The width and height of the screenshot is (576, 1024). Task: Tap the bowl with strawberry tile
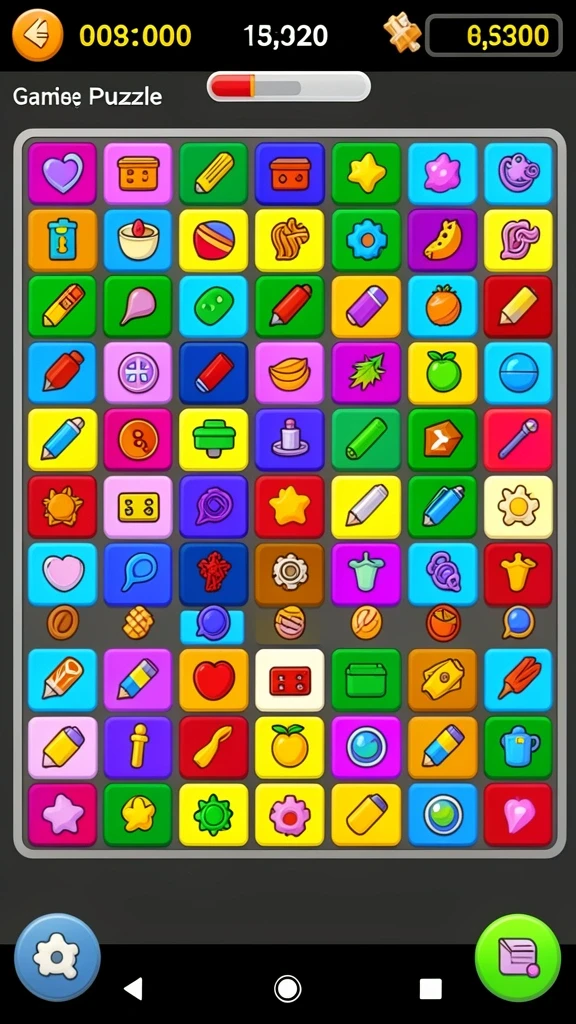[x=138, y=240]
